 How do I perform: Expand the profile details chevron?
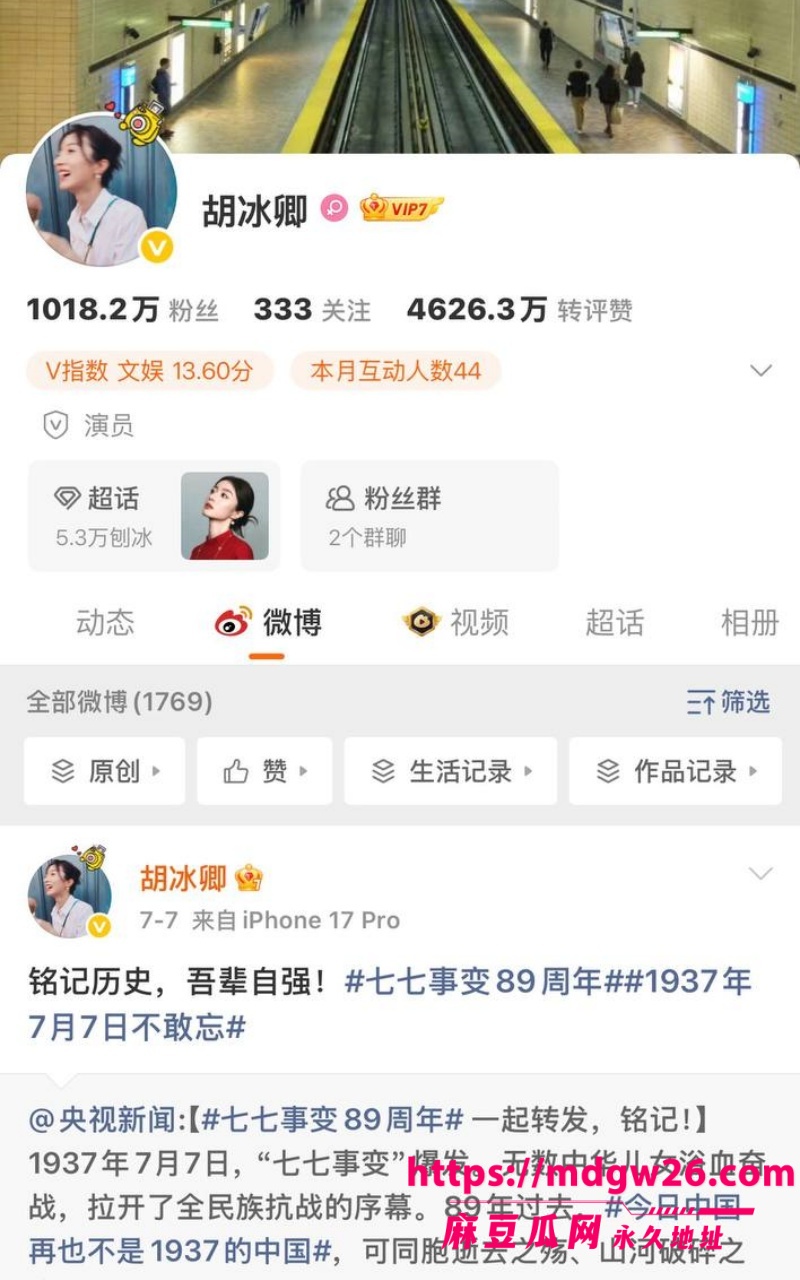point(761,371)
